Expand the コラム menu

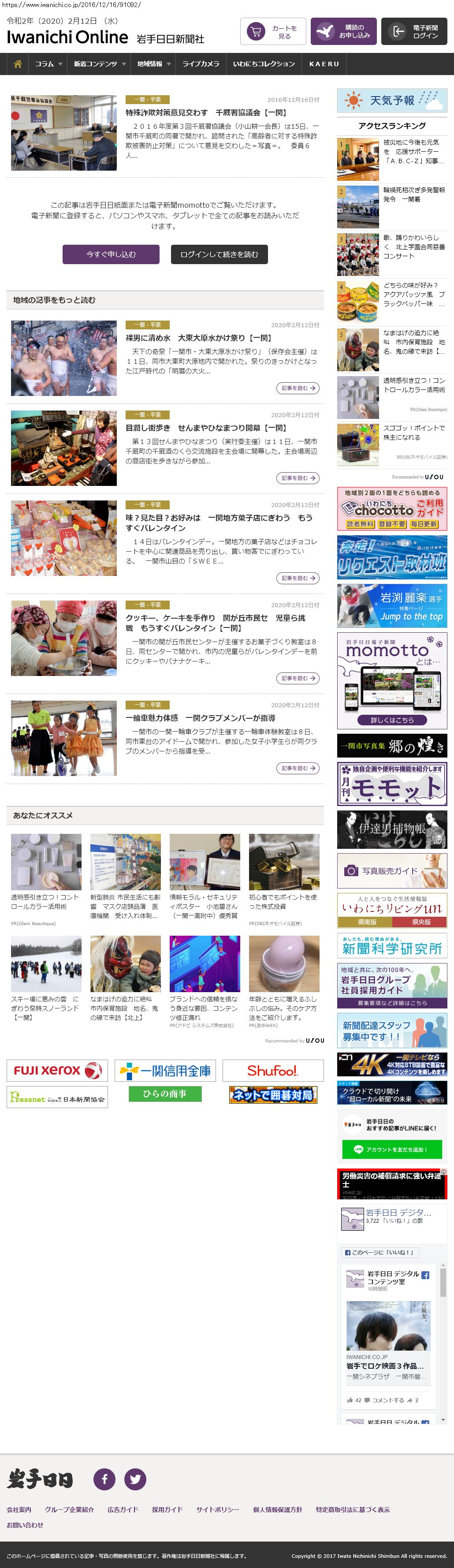(48, 64)
